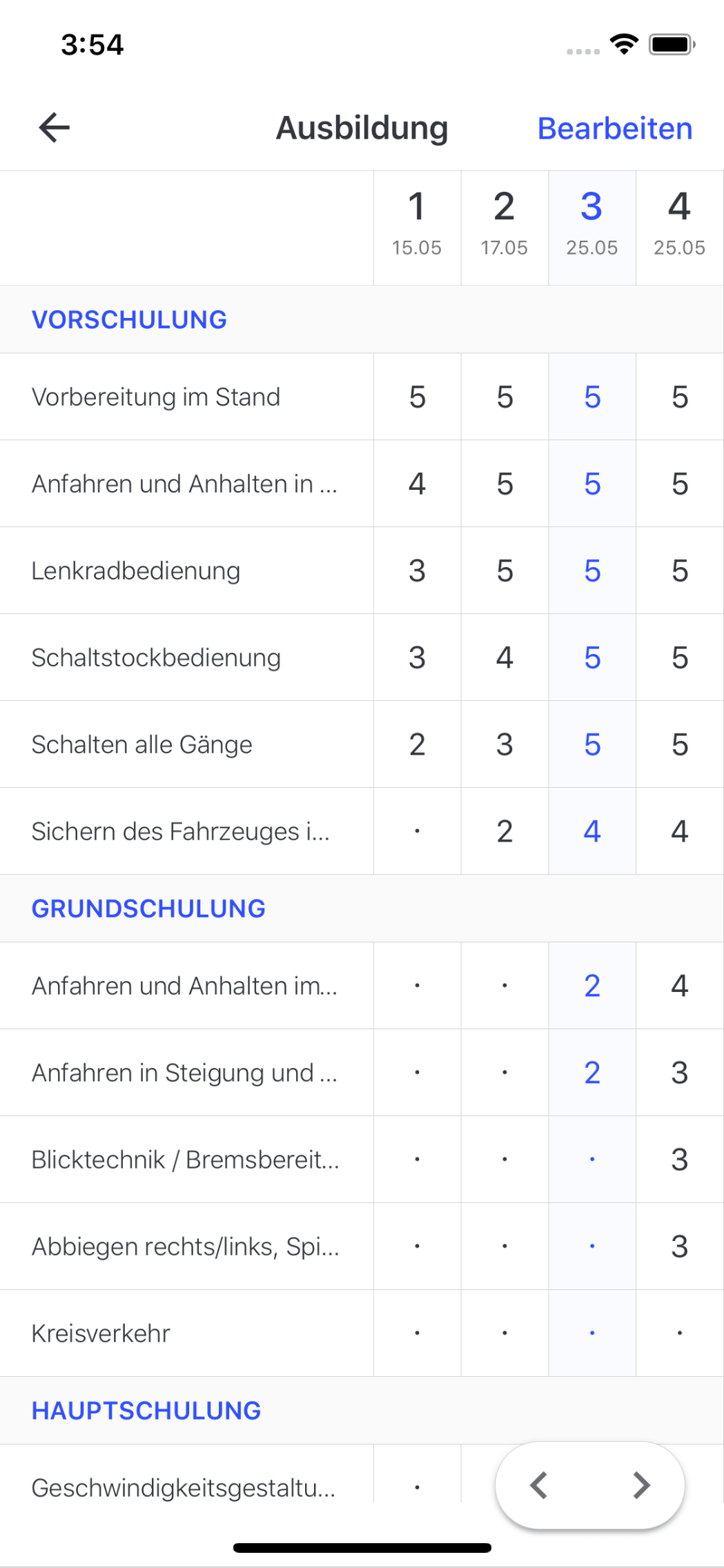
Task: Go to next lesson with right chevron
Action: 642,1485
